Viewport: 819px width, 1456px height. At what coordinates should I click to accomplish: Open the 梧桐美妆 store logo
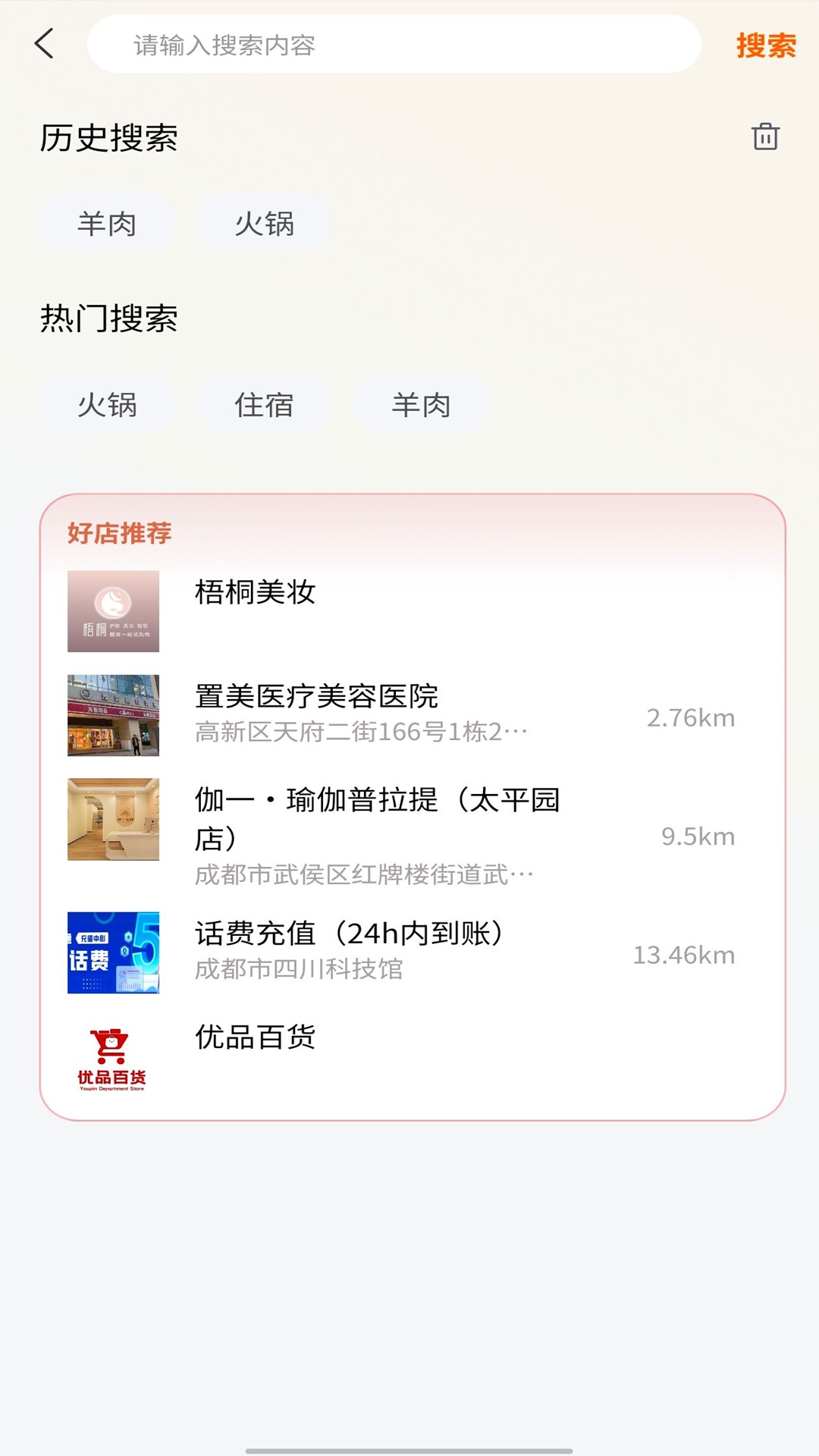click(112, 610)
